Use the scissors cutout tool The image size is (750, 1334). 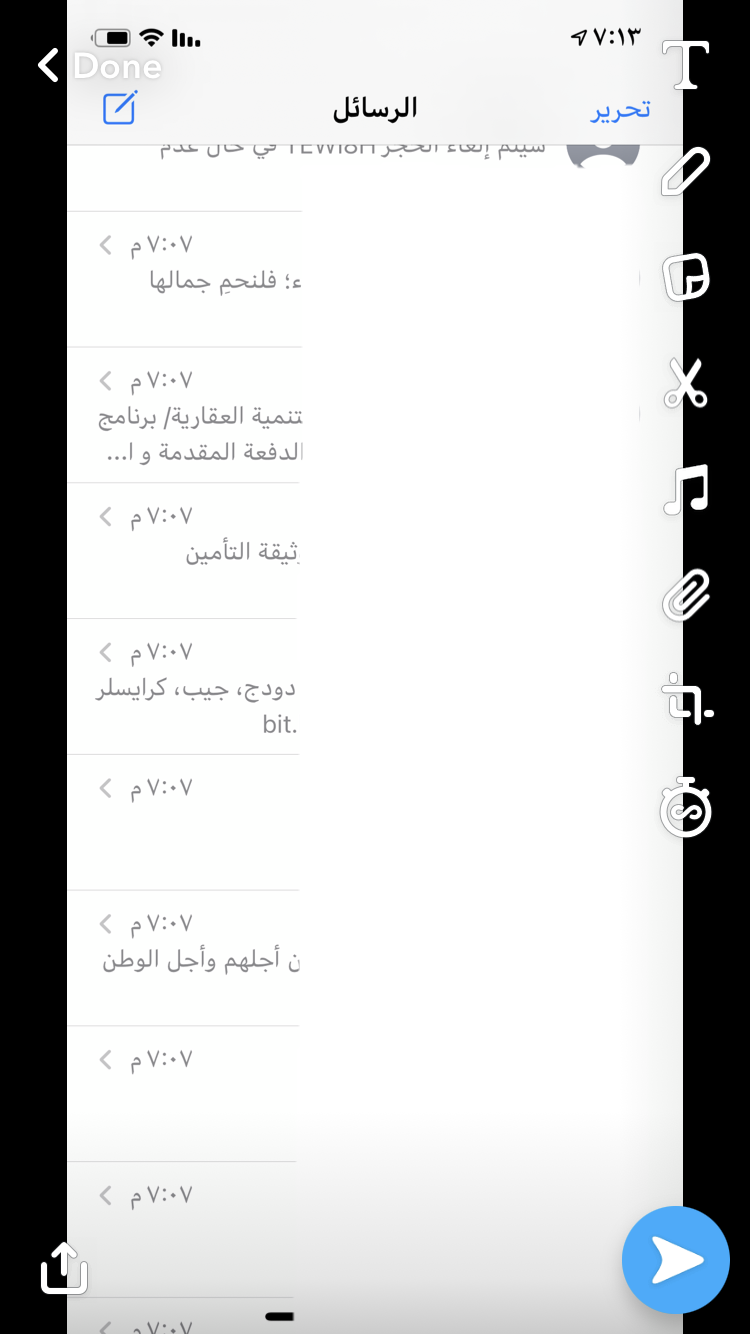[686, 383]
